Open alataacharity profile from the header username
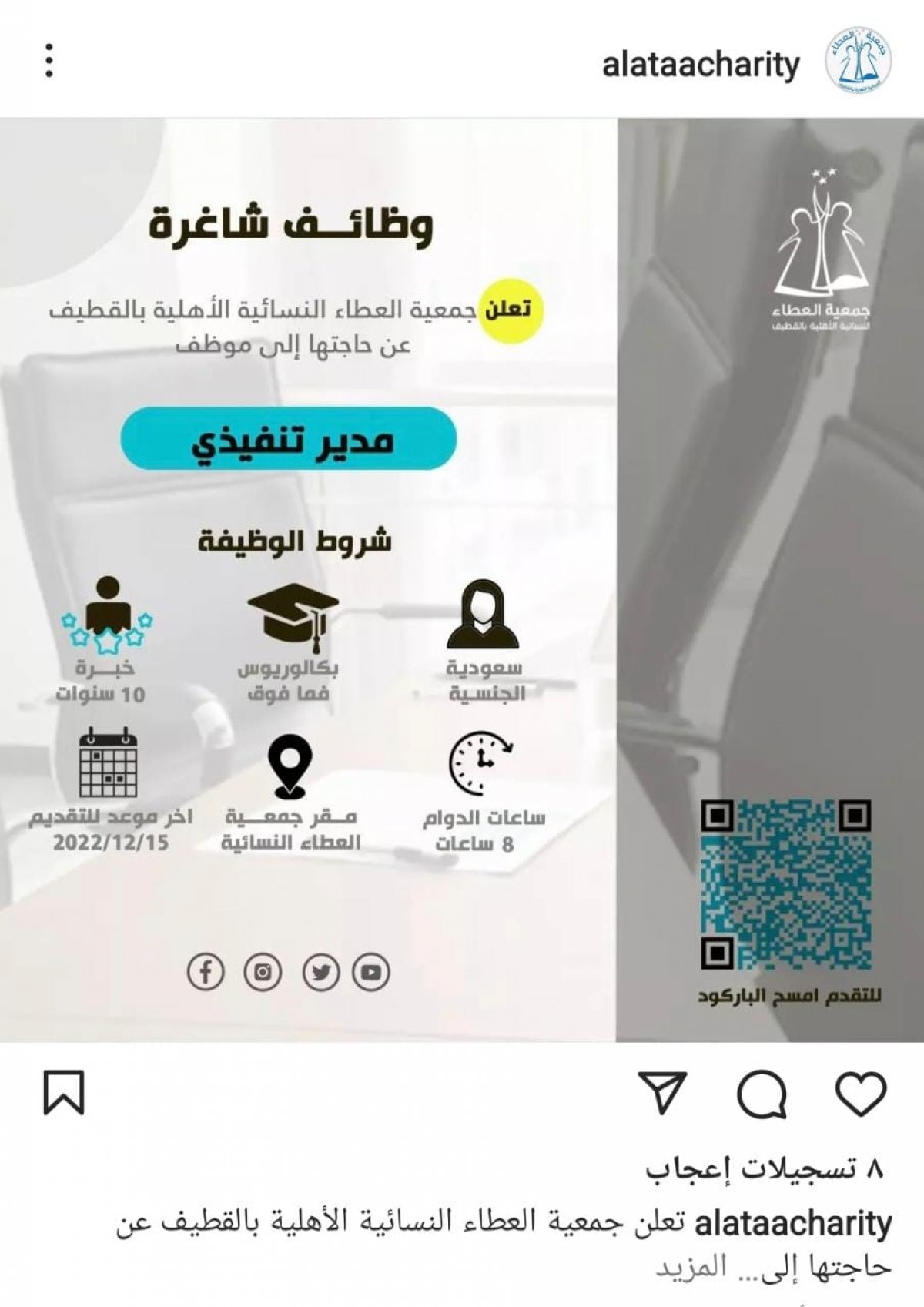Image resolution: width=924 pixels, height=1307 pixels. tap(700, 65)
